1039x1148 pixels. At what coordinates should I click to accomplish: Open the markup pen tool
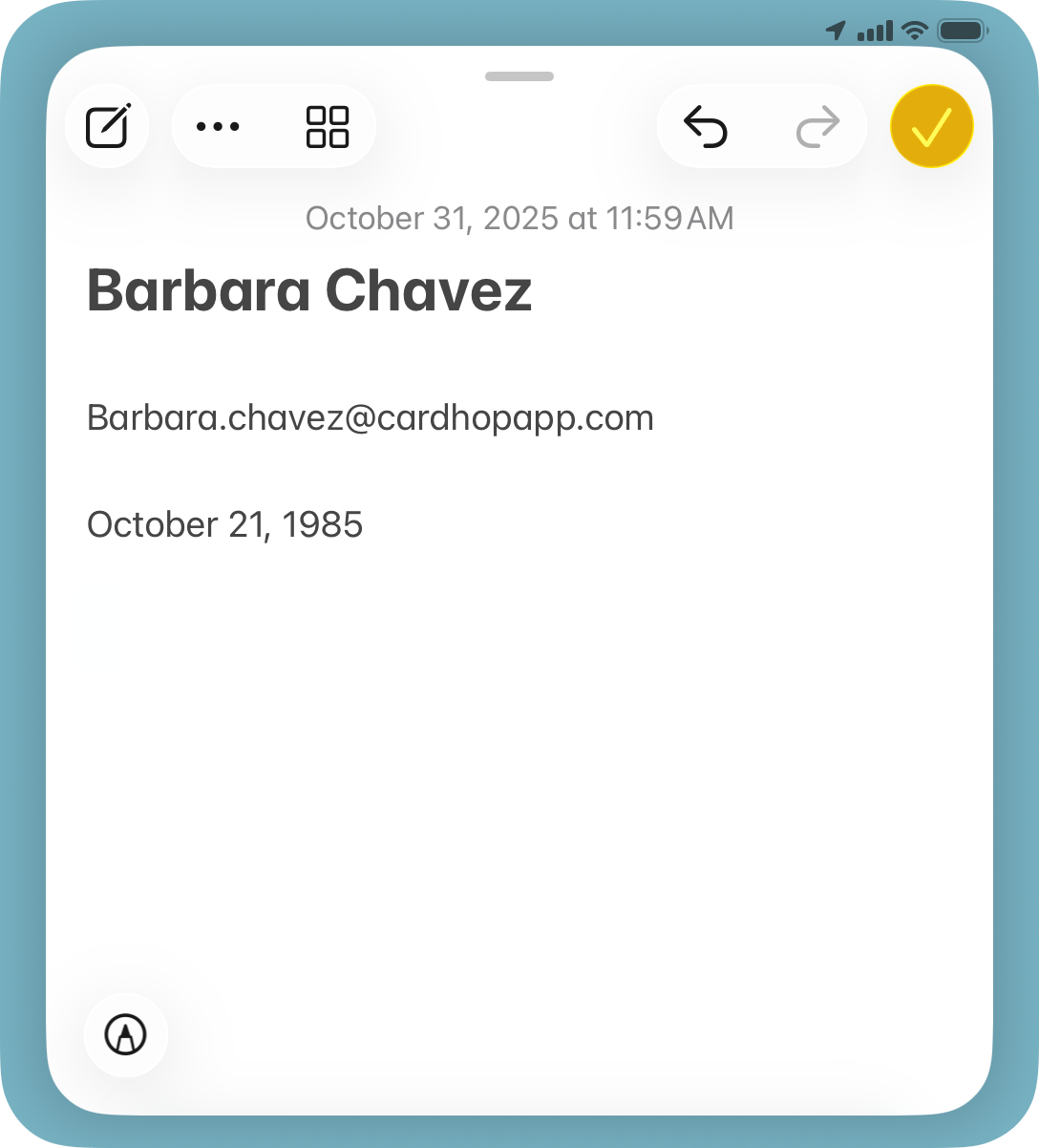point(126,1034)
